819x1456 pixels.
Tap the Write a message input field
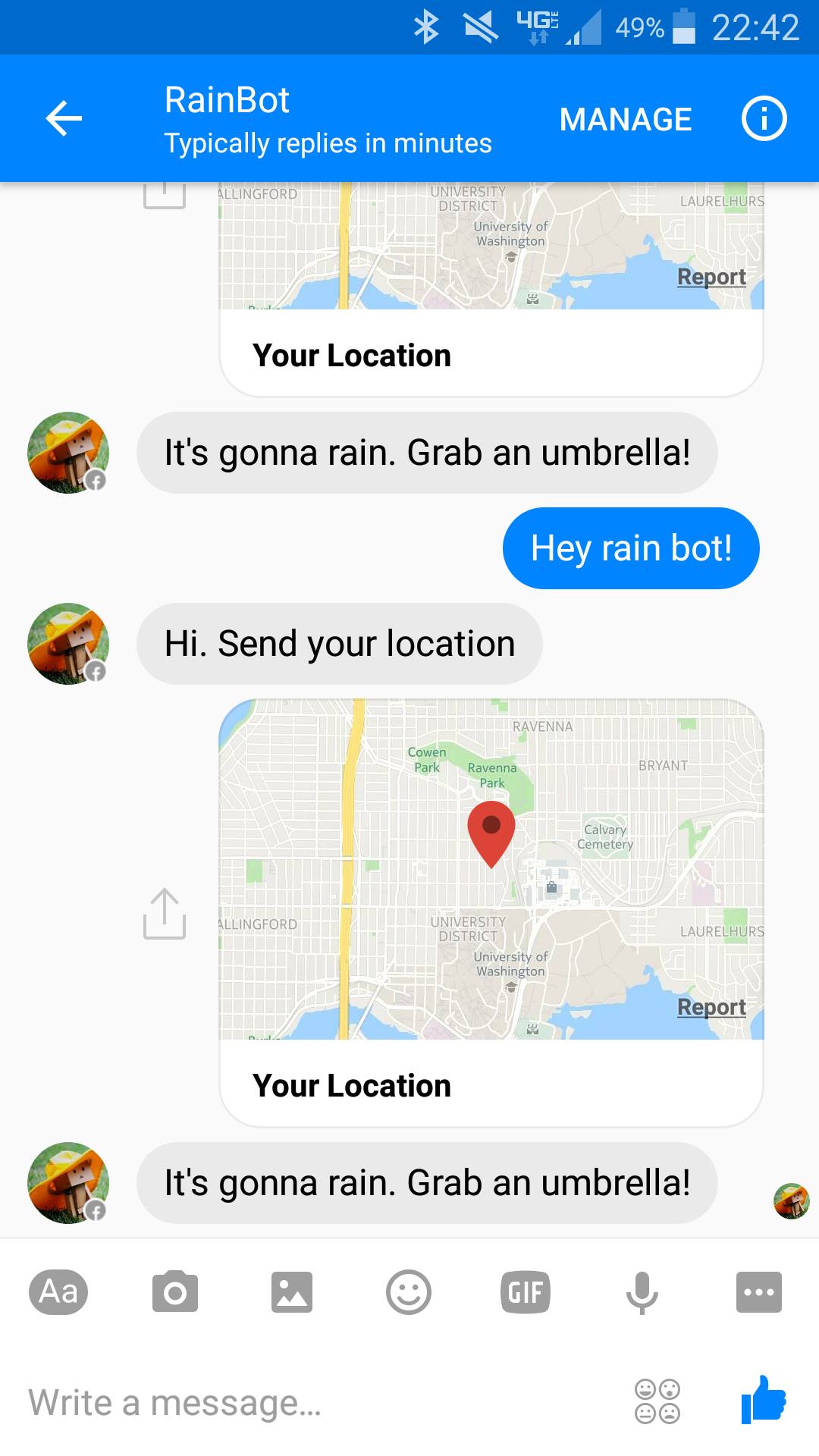pos(174,1401)
